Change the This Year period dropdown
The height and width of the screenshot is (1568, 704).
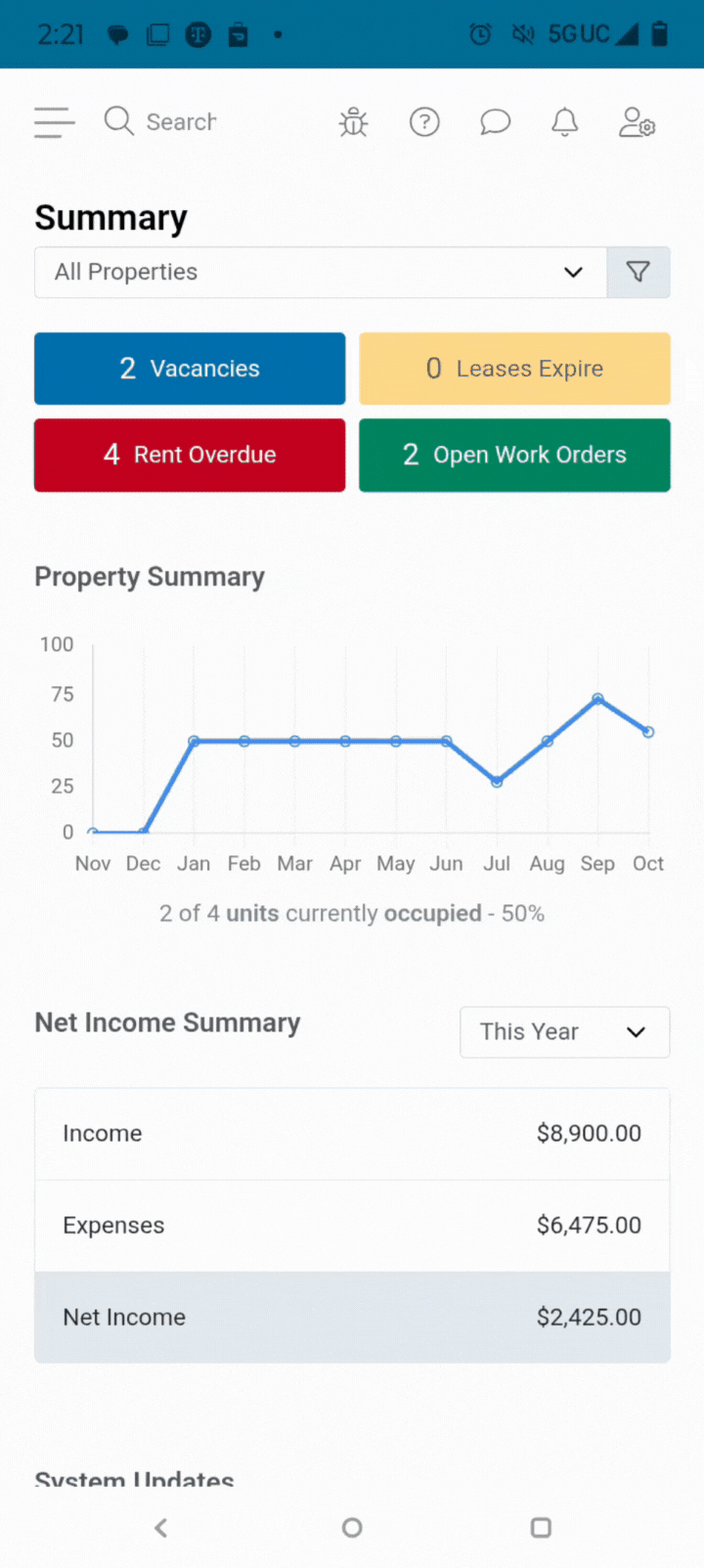[564, 1032]
